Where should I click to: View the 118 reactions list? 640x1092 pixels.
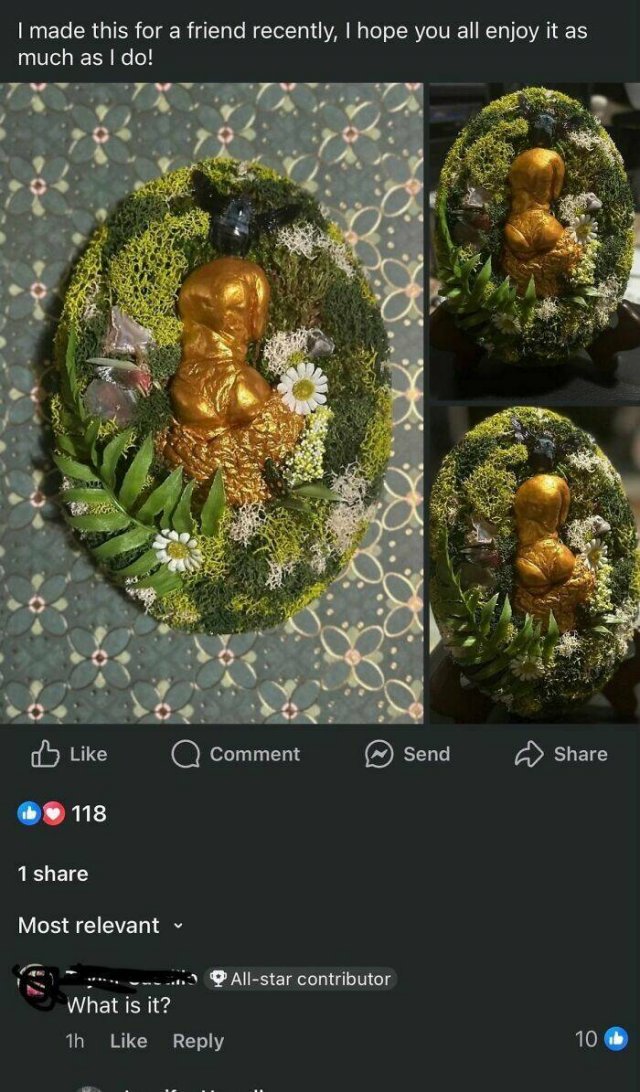tap(62, 813)
